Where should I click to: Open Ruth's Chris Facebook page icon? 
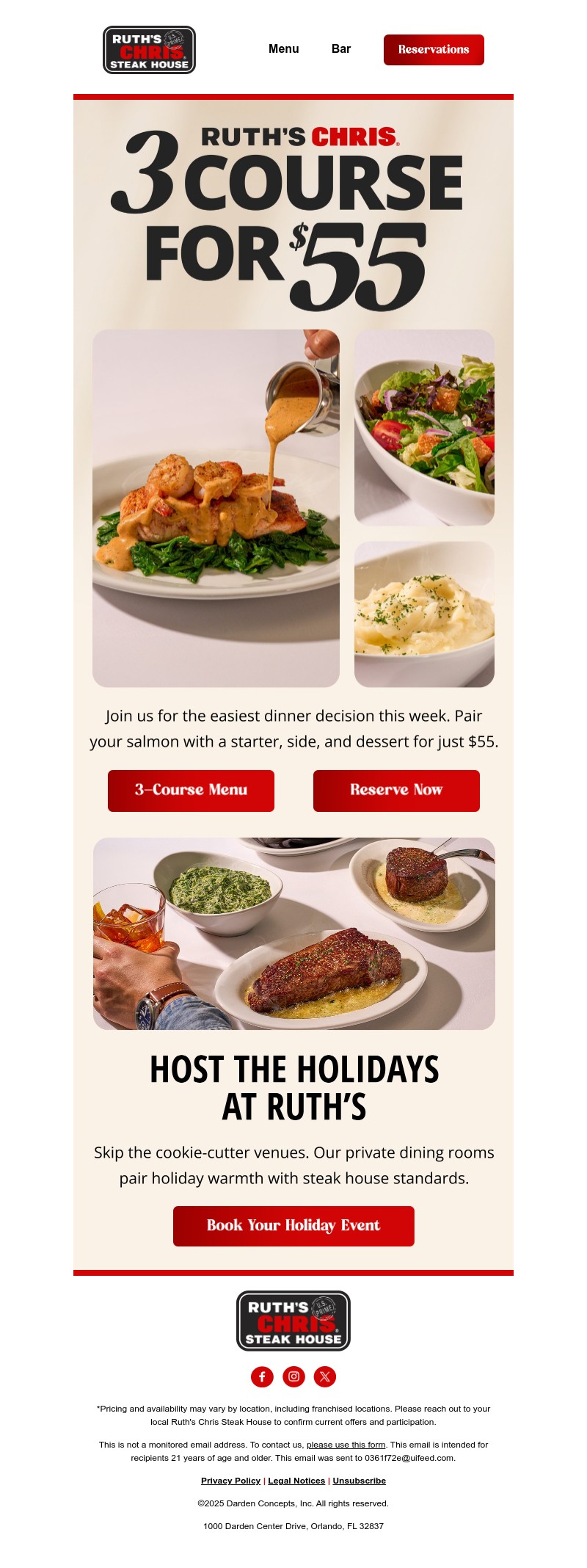pos(263,1377)
